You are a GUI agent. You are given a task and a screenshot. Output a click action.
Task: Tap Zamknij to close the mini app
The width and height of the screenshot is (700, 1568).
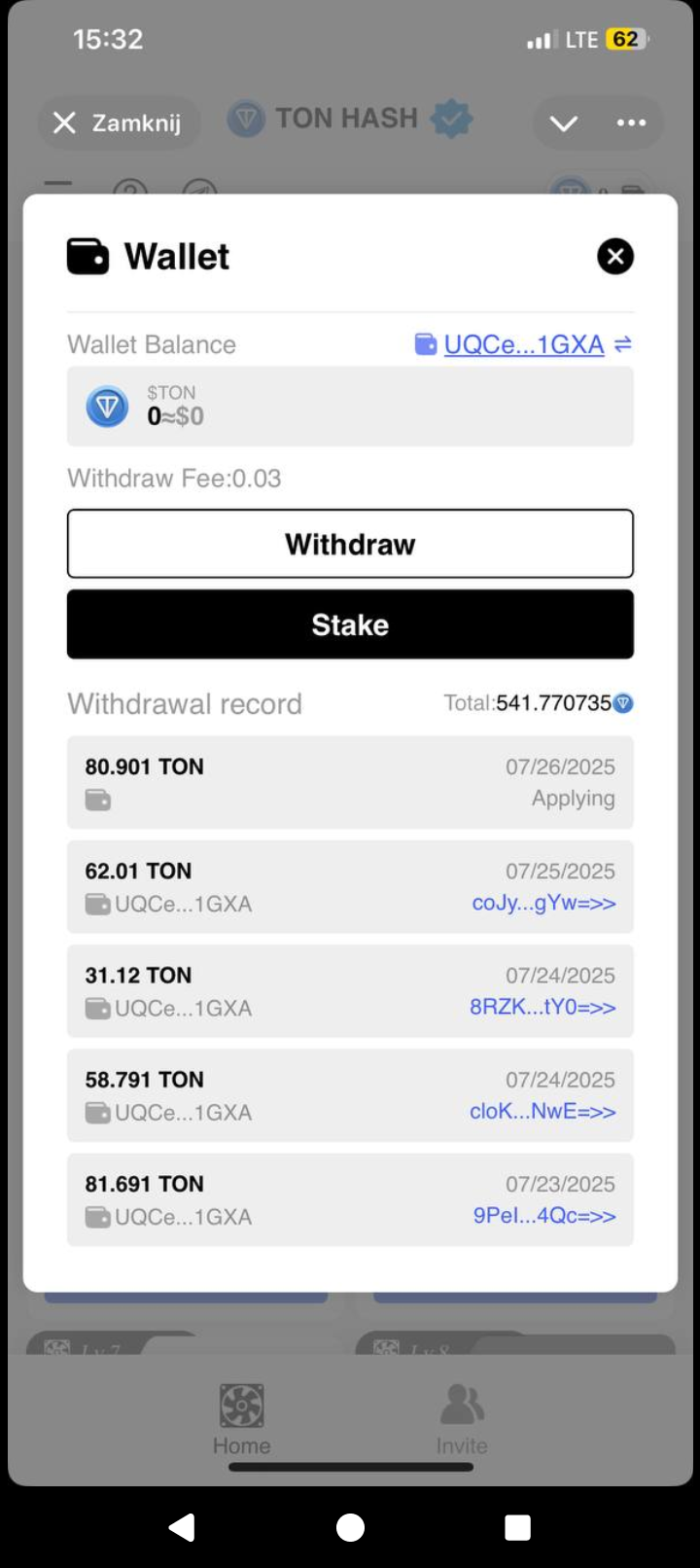click(118, 123)
